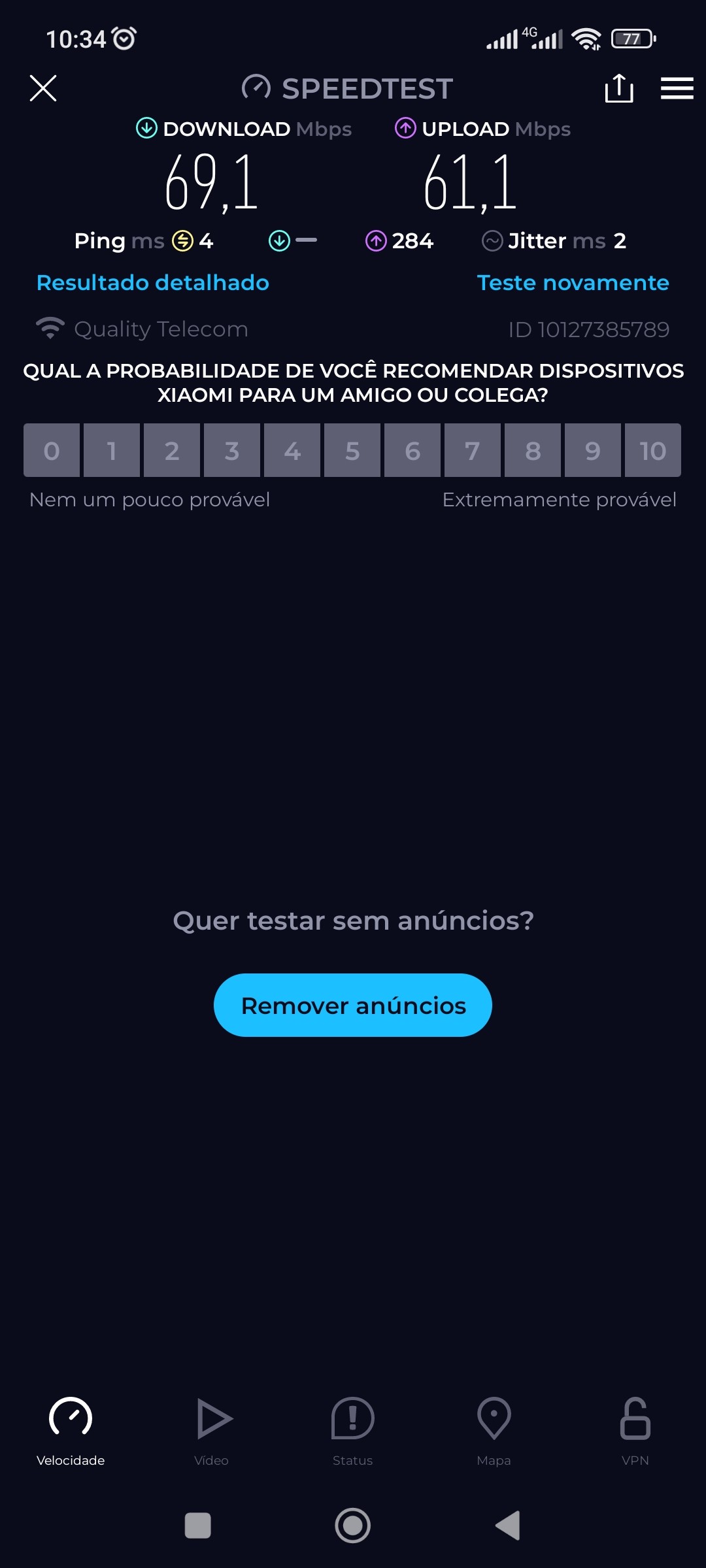Close the speed test result

click(43, 88)
